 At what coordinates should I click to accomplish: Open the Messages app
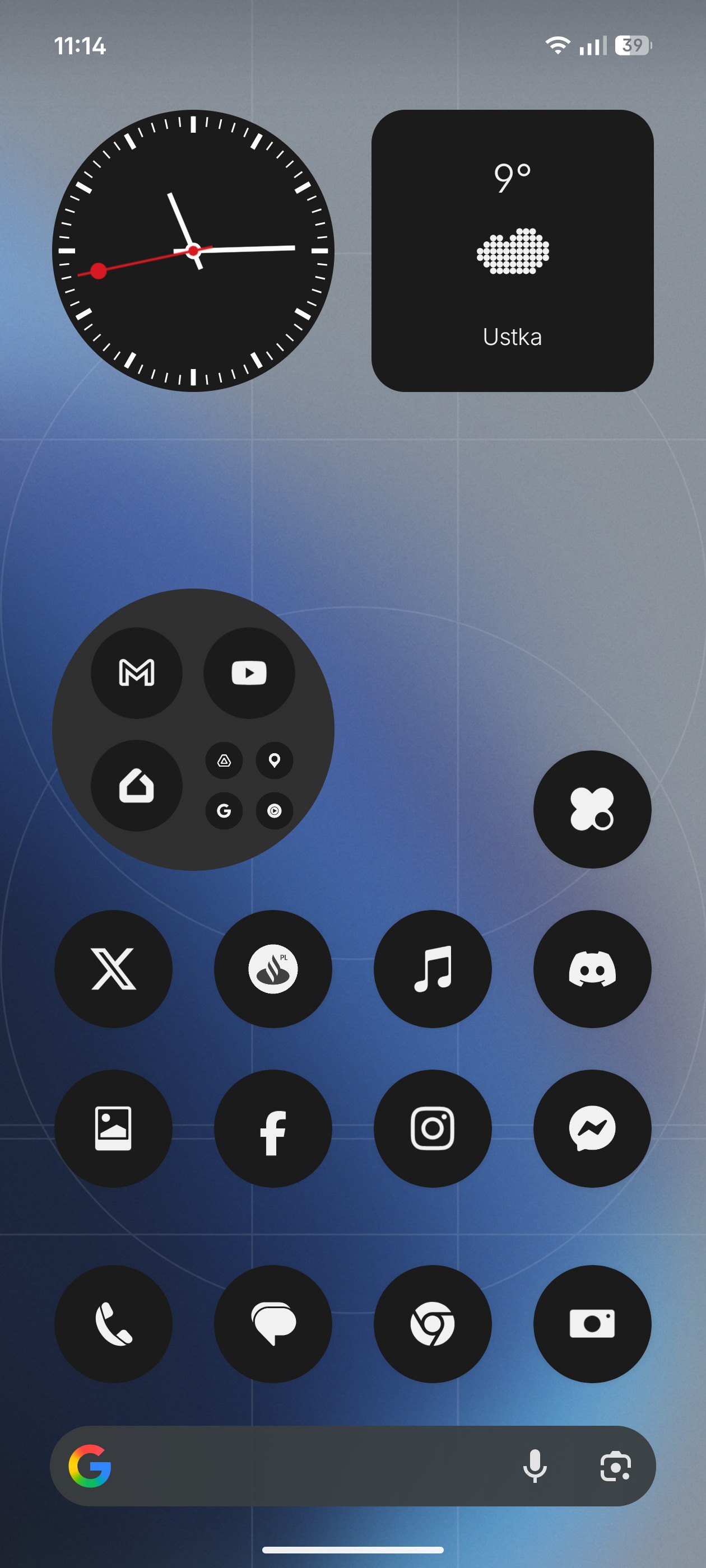click(273, 1323)
